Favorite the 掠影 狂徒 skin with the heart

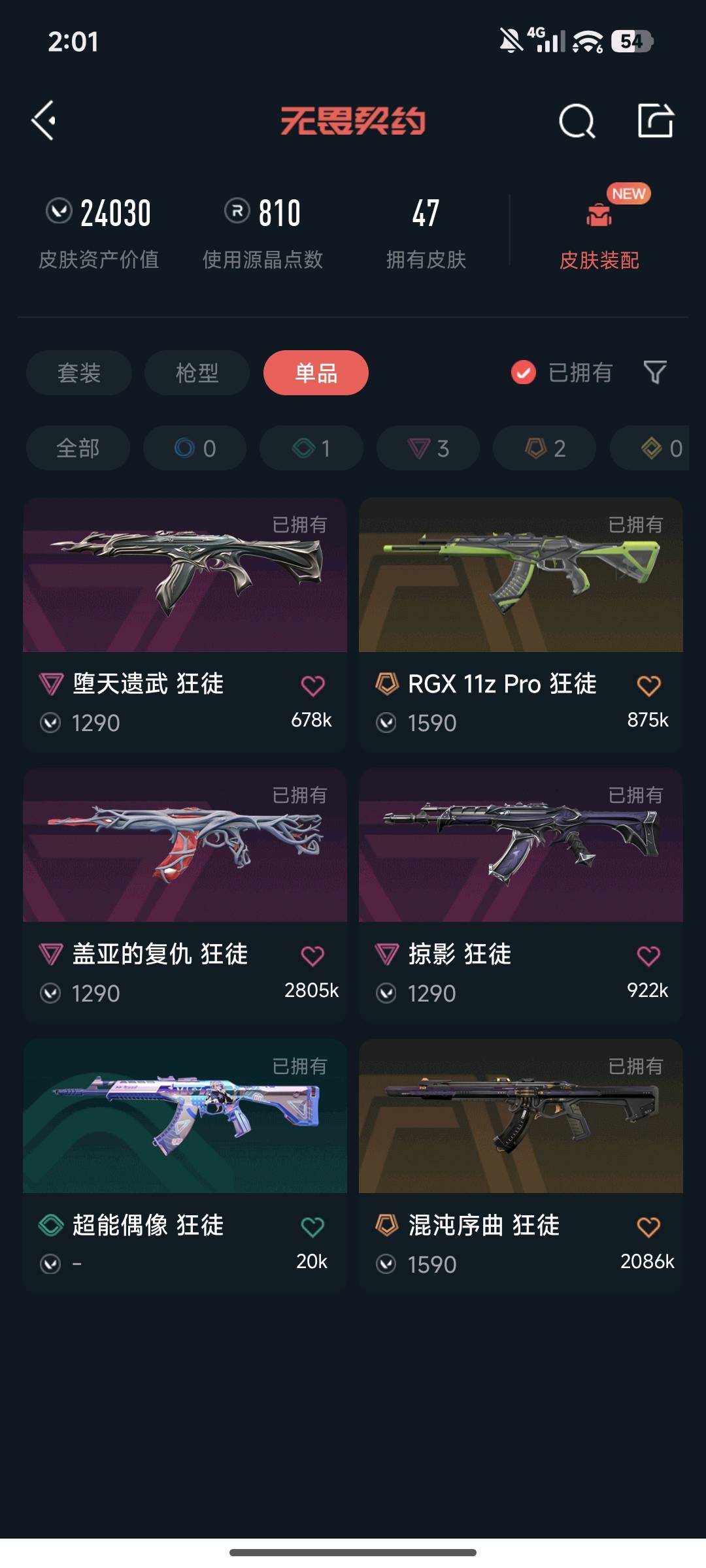tap(648, 956)
